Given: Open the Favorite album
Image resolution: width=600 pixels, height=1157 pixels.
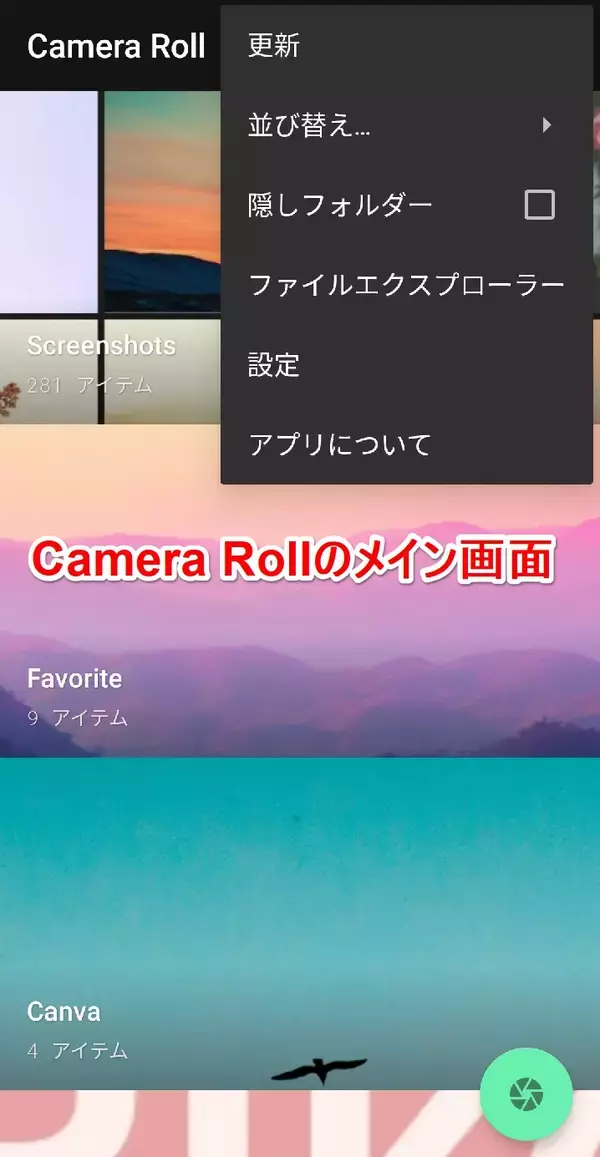Looking at the screenshot, I should pyautogui.click(x=300, y=640).
